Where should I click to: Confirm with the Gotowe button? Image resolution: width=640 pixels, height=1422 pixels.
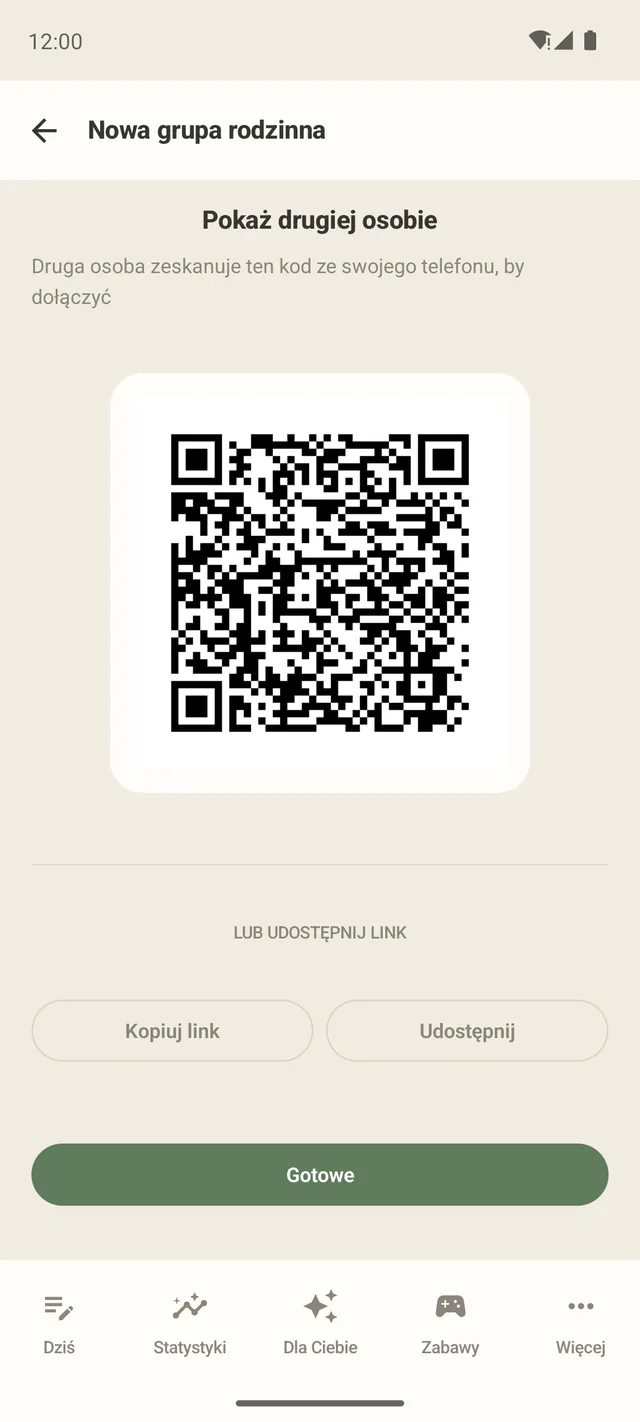(x=320, y=1175)
